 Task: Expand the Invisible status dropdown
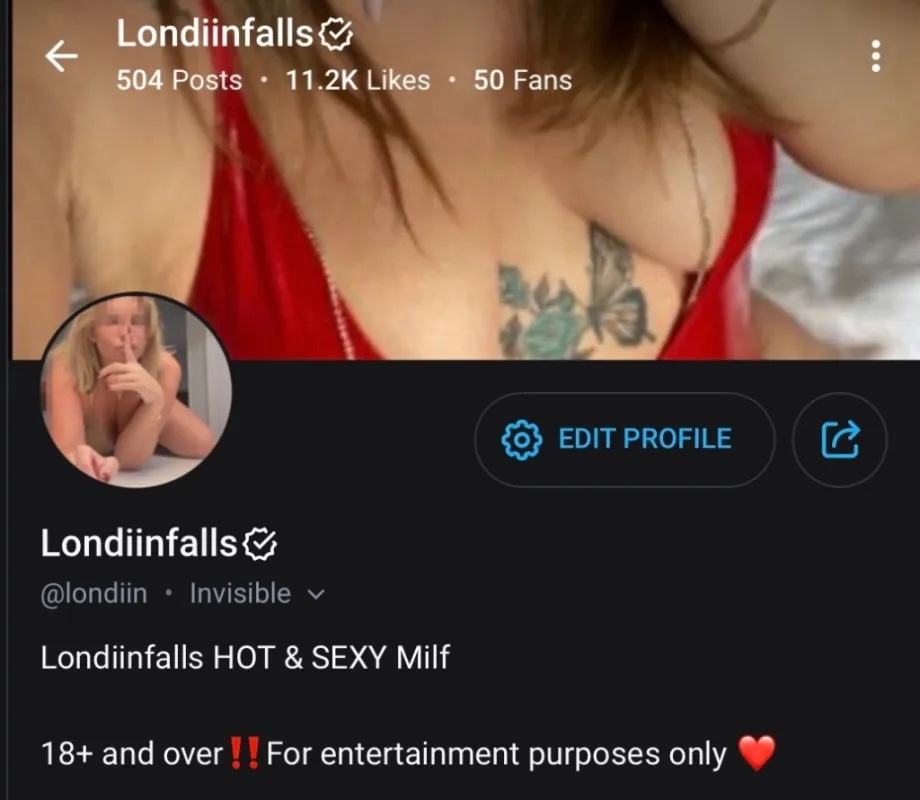point(257,593)
